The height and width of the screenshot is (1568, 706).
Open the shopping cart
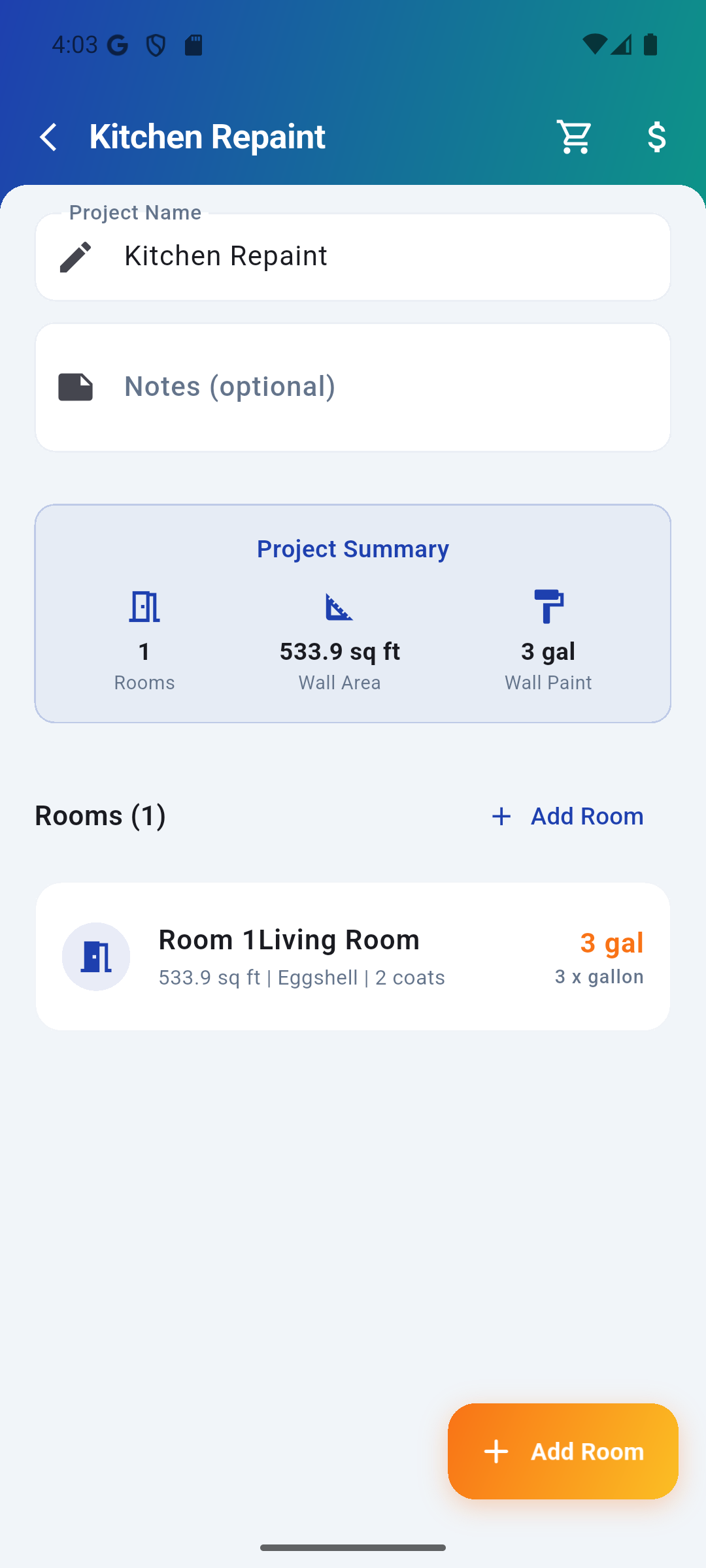click(x=574, y=137)
